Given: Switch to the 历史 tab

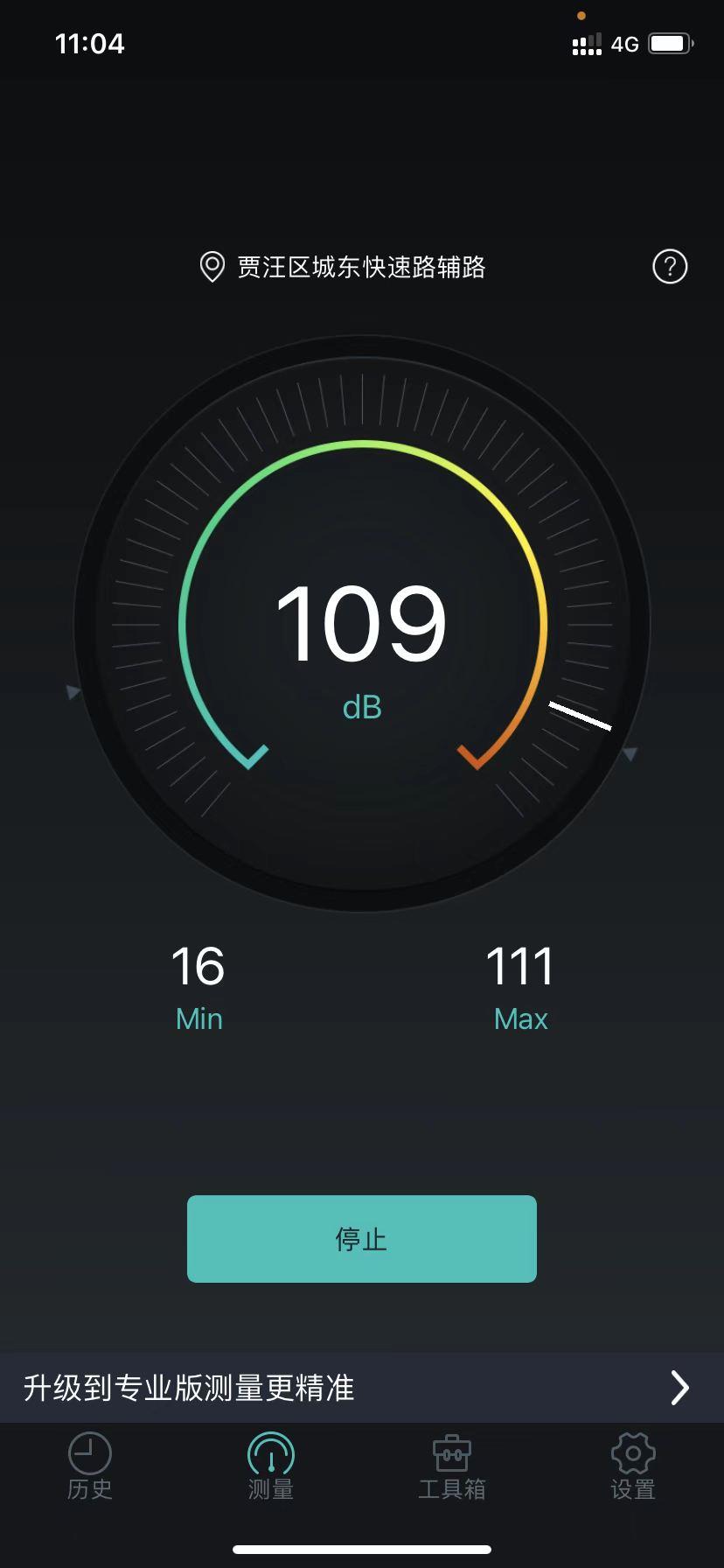Looking at the screenshot, I should pos(90,1466).
